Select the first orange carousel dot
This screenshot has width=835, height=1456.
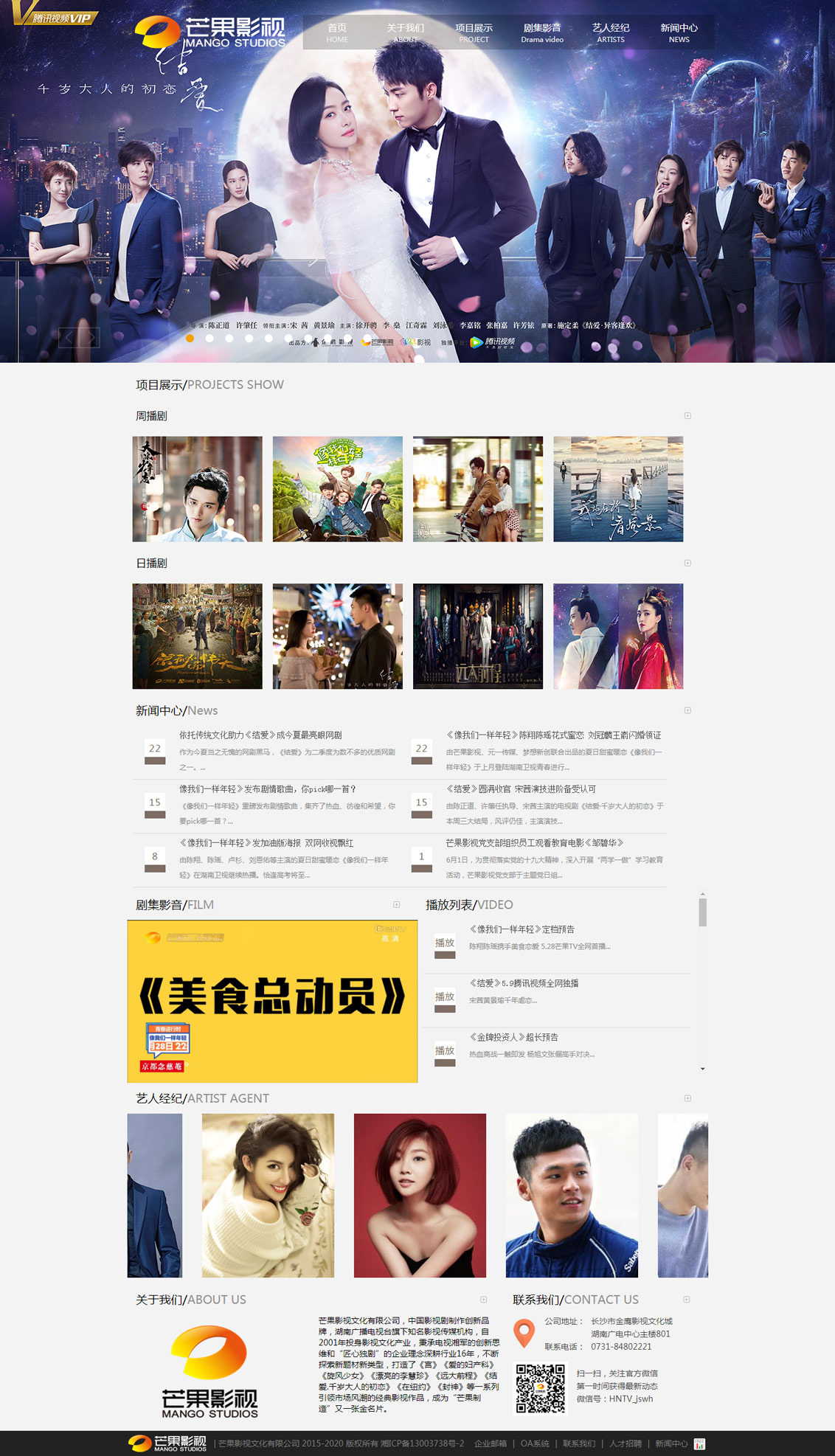(190, 339)
